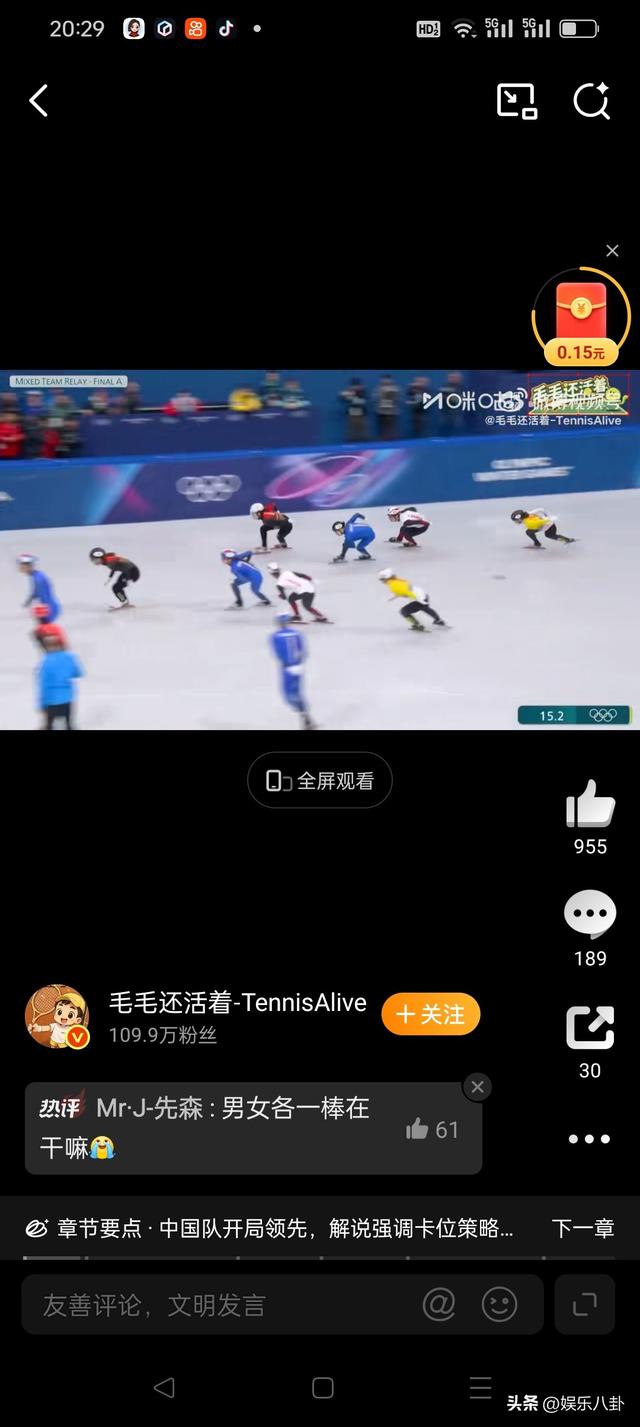This screenshot has height=1427, width=640.
Task: Open picture-in-picture mini player
Action: (516, 101)
